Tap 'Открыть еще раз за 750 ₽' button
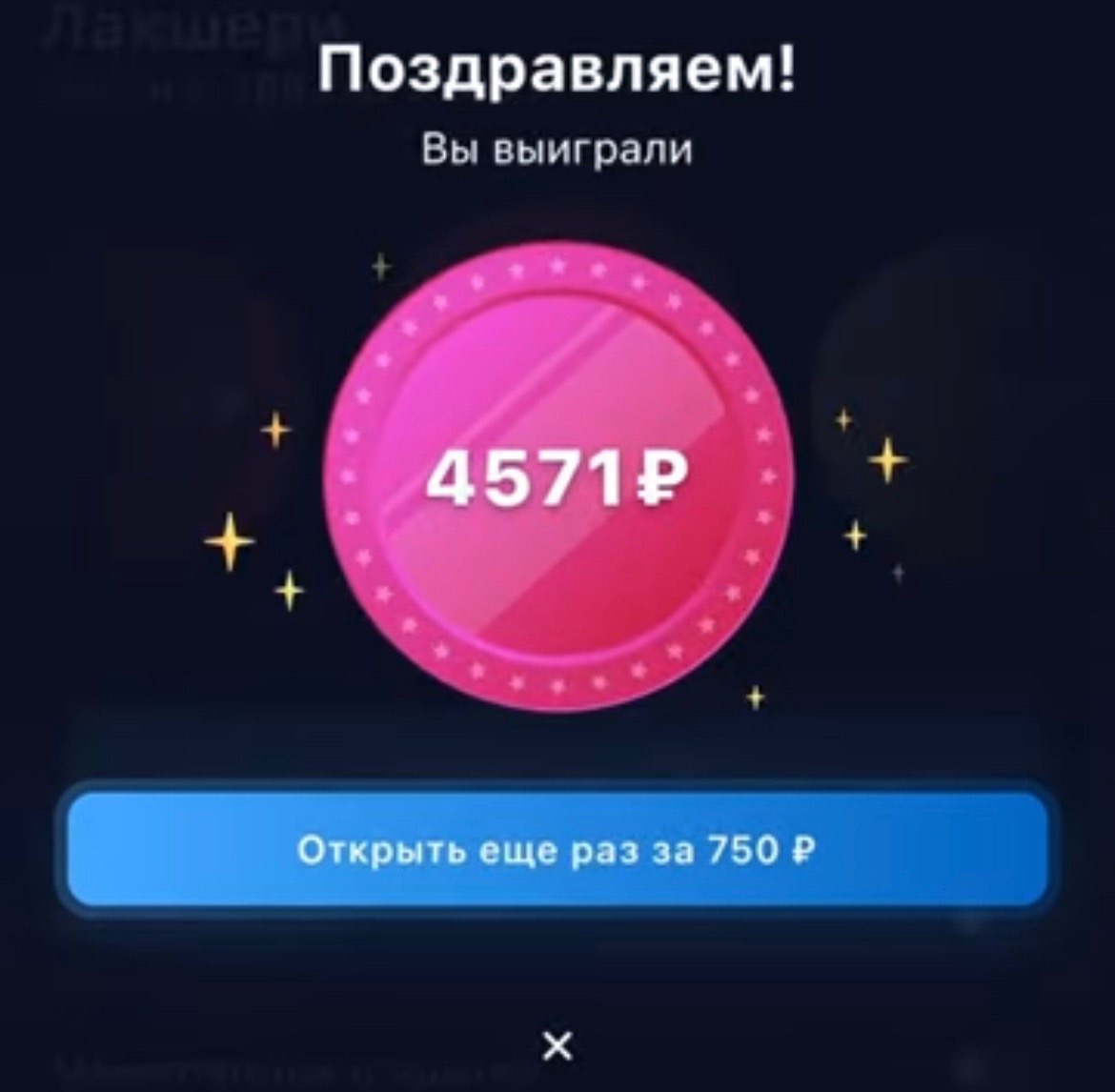The image size is (1115, 1092). point(557,849)
